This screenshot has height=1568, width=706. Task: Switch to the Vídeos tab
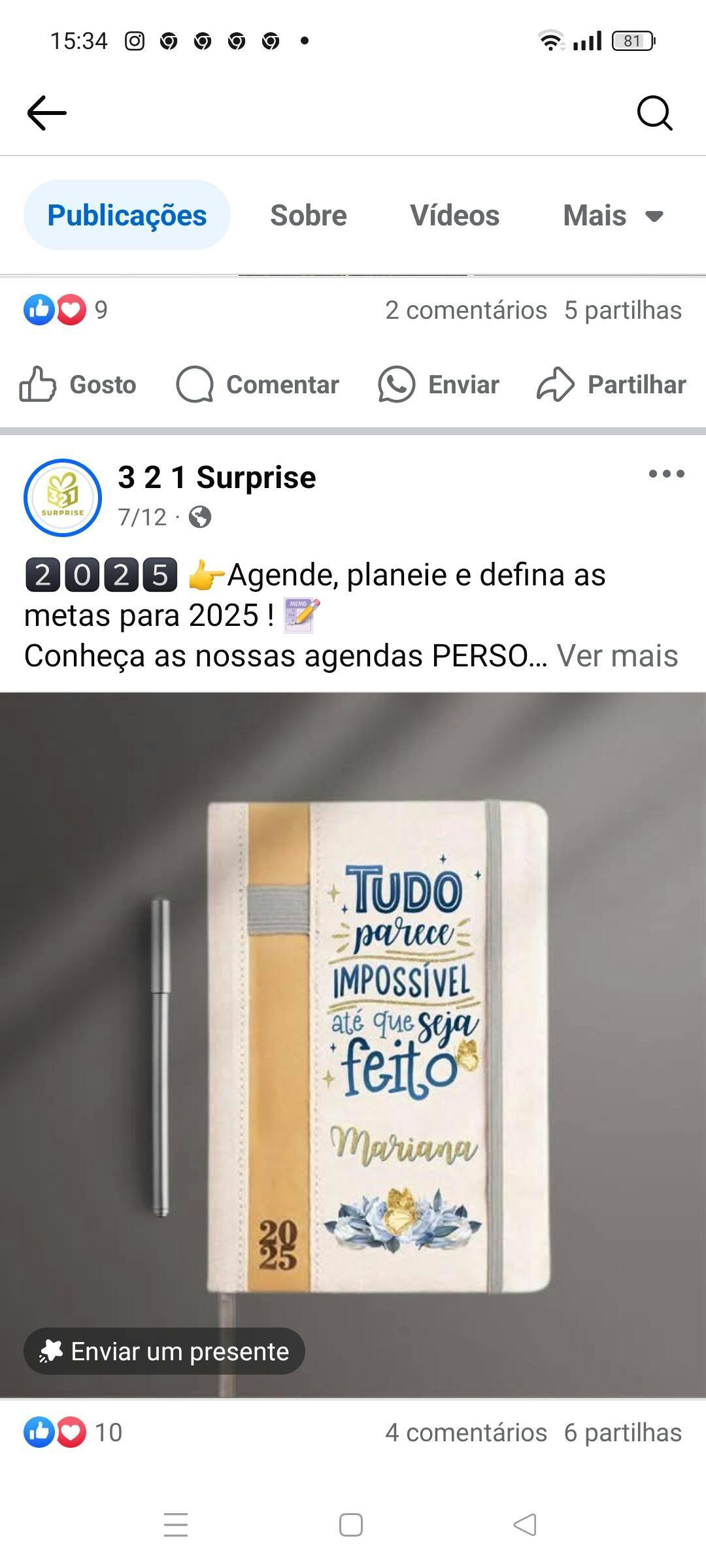pyautogui.click(x=454, y=216)
